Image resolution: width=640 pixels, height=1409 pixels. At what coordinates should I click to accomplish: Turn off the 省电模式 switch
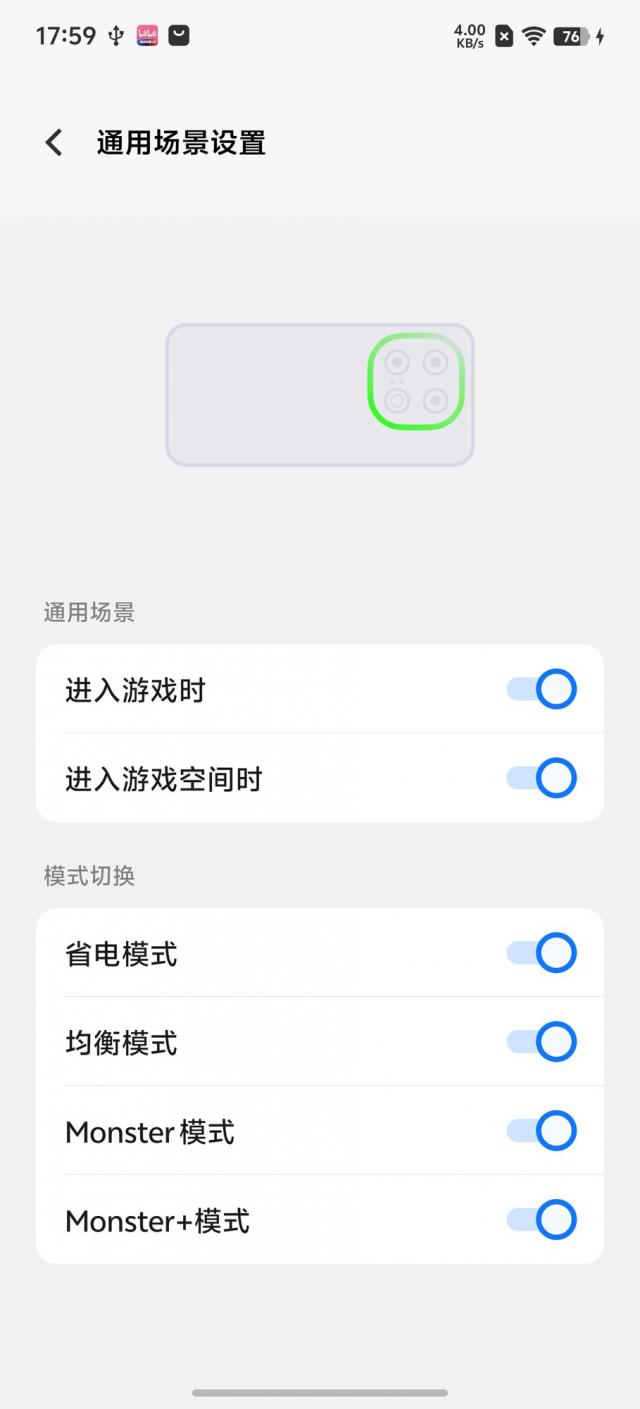click(542, 953)
